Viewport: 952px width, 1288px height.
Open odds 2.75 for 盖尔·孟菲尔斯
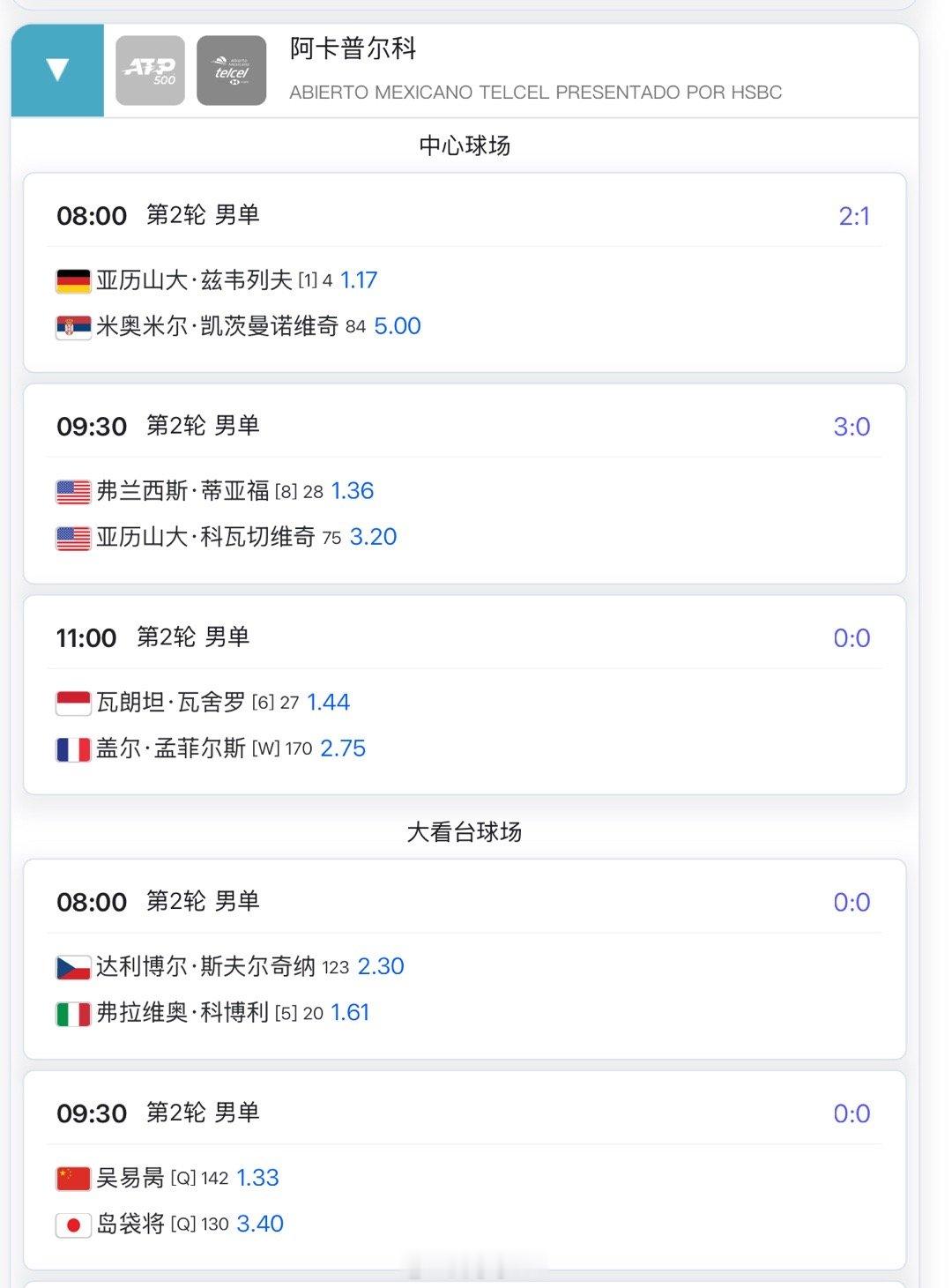[x=344, y=747]
